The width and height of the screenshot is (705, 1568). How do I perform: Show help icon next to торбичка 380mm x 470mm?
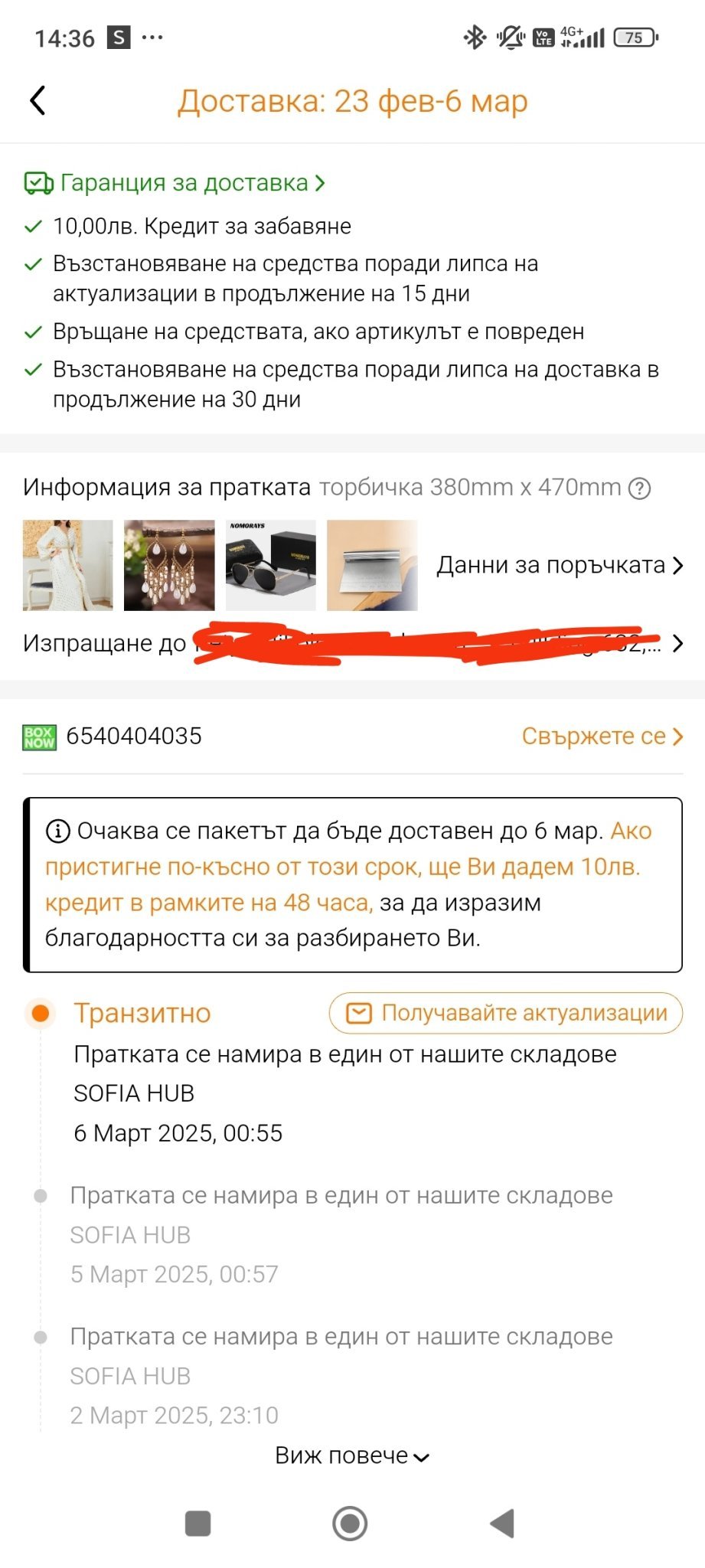[x=639, y=488]
